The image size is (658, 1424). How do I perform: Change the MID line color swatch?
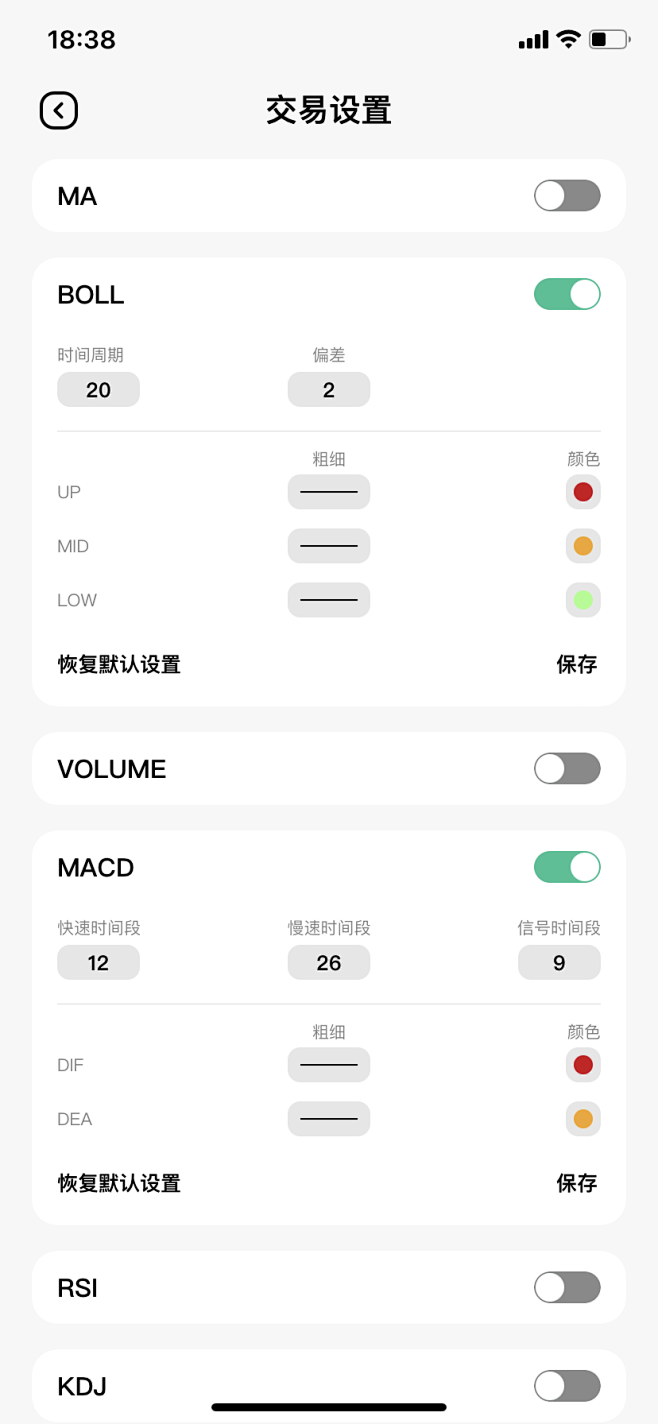tap(583, 546)
